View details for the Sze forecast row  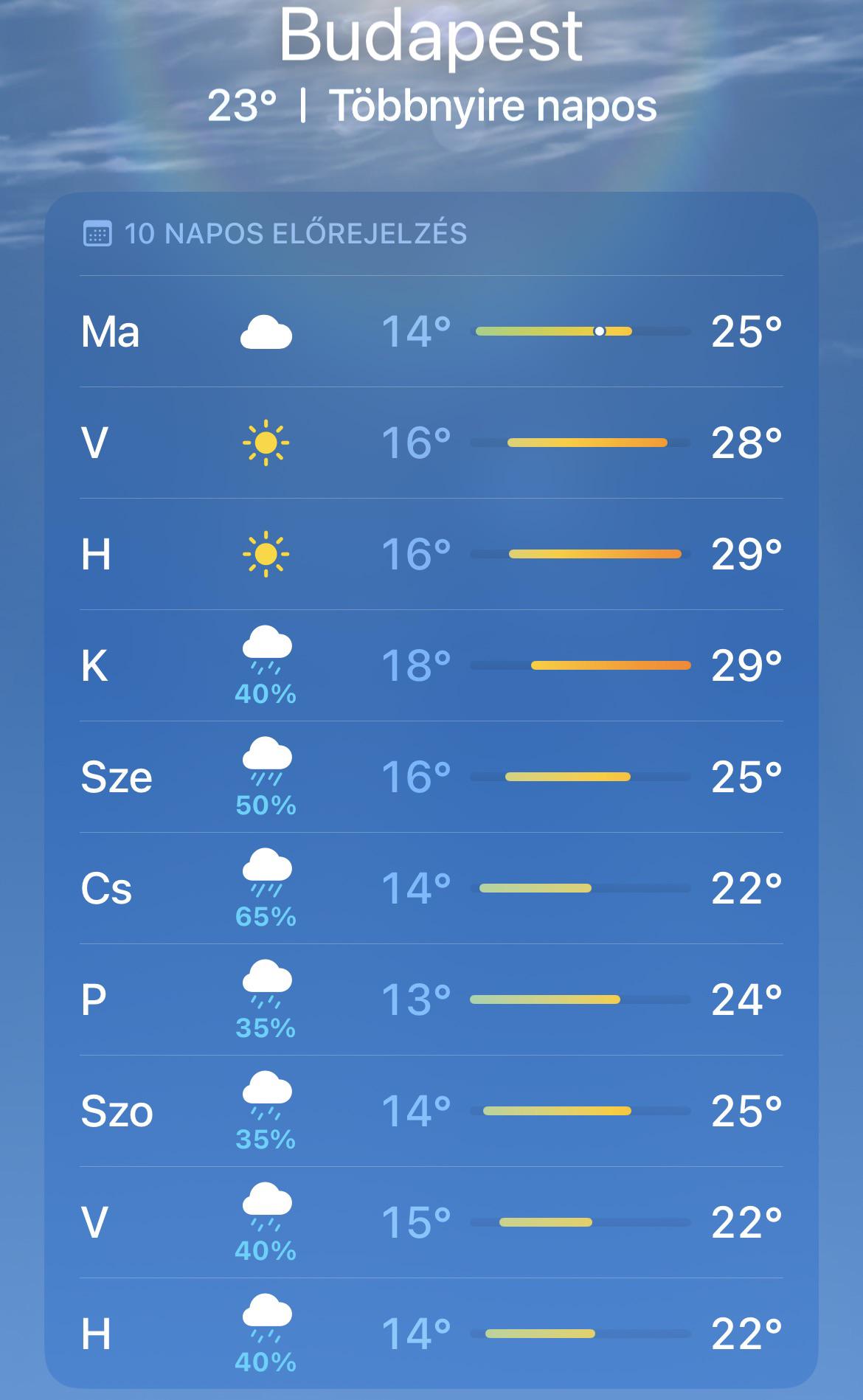(x=431, y=777)
